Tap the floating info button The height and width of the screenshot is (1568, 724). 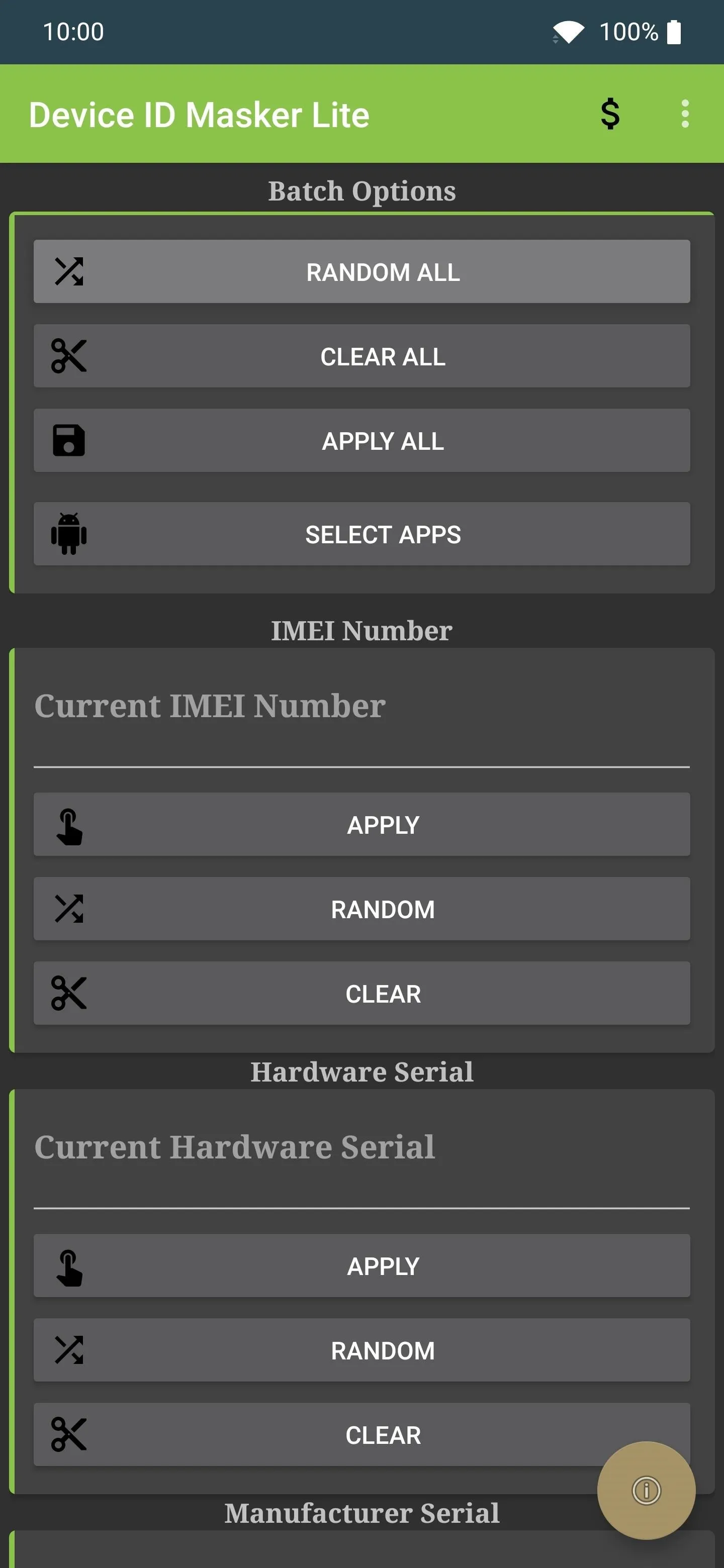click(x=646, y=1491)
